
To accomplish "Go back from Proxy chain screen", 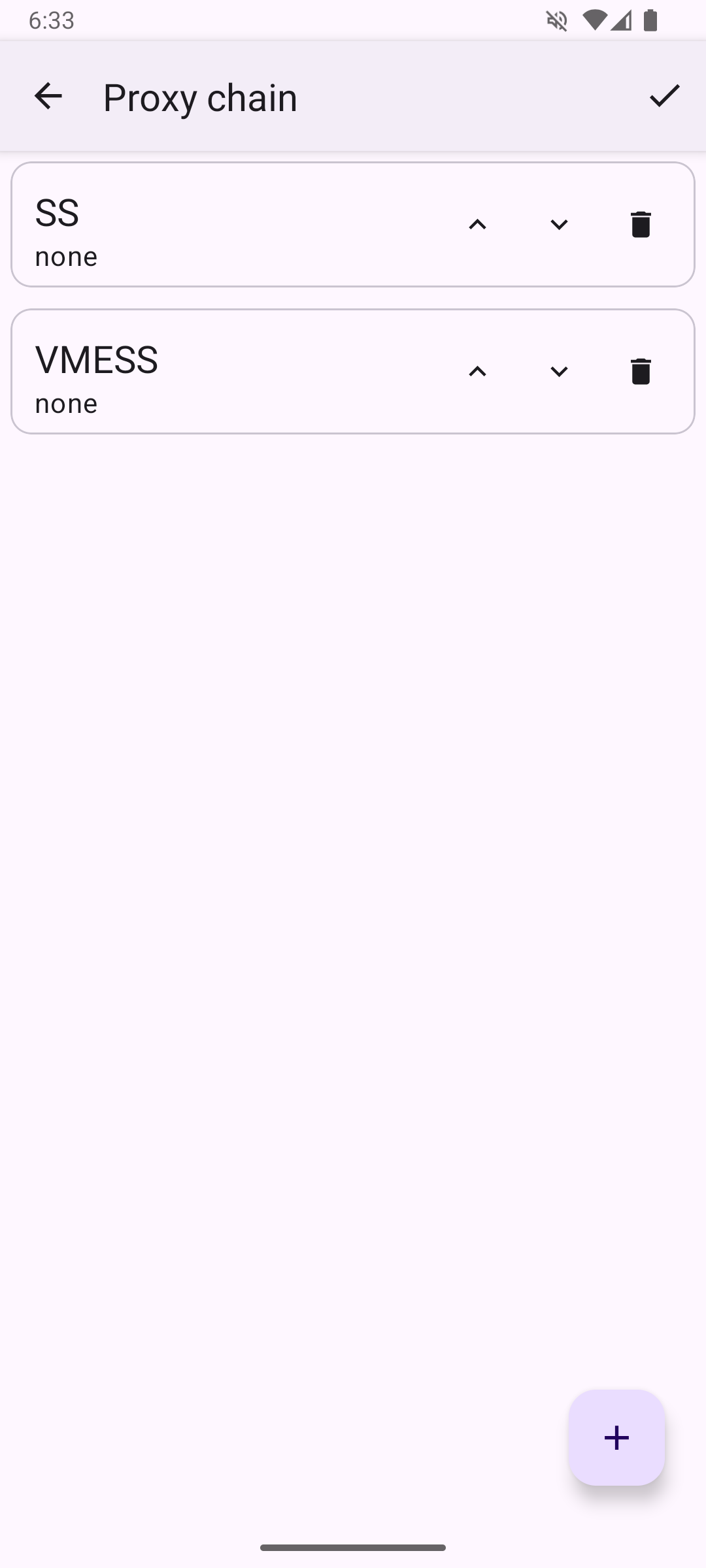I will coord(48,96).
